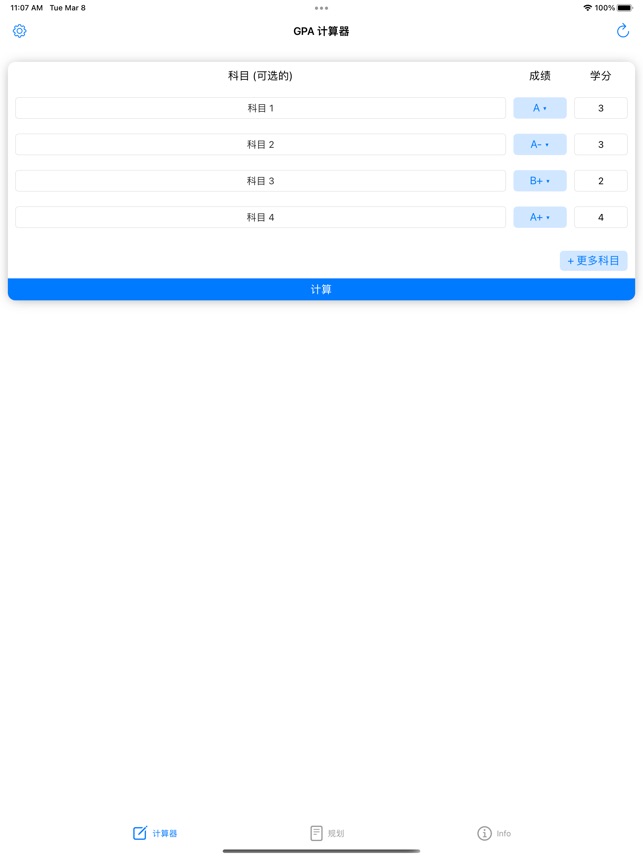This screenshot has height=858, width=643.
Task: Open the grade dropdown showing B+
Action: pos(539,181)
